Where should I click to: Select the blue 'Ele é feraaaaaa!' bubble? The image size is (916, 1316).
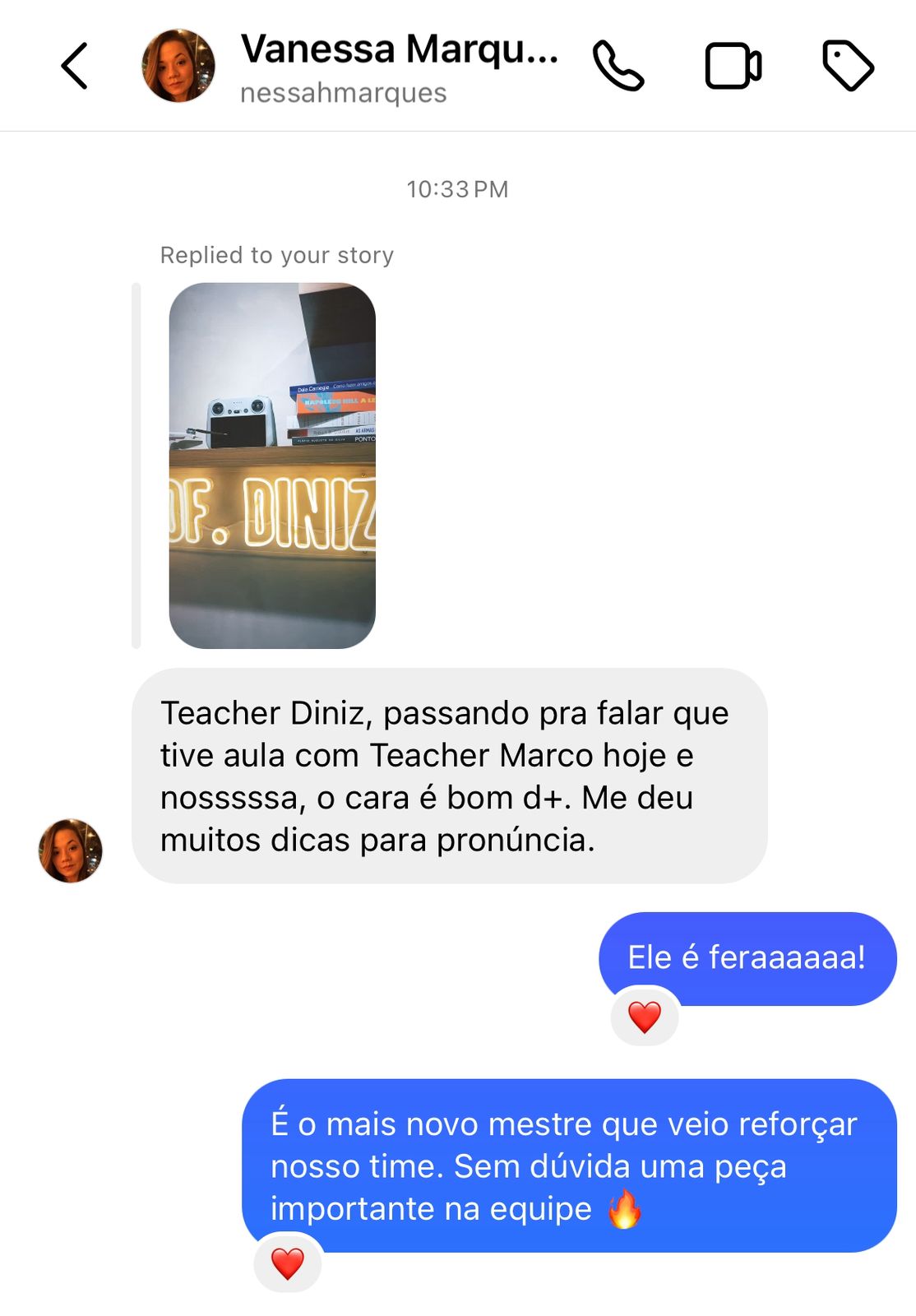(x=745, y=957)
